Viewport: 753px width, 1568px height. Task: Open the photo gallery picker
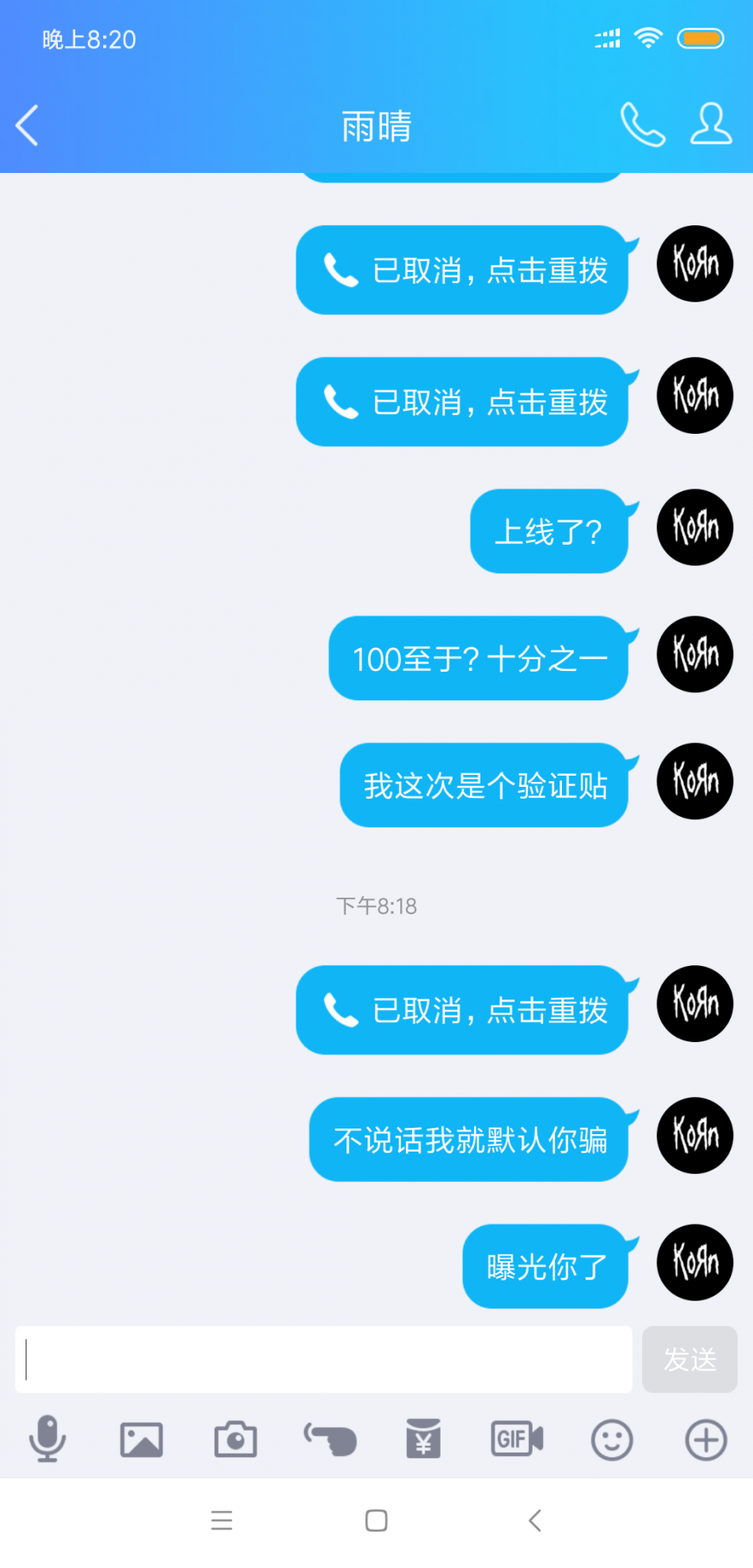[x=141, y=1440]
